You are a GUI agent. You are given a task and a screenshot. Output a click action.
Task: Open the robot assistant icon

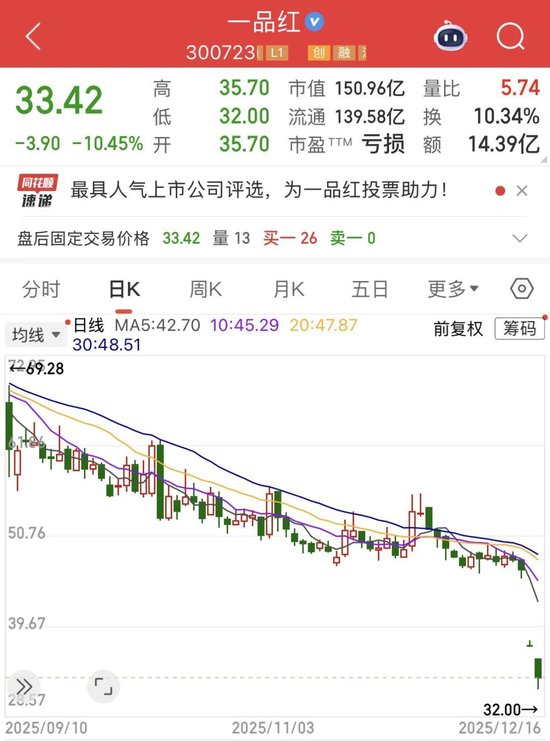pos(450,35)
